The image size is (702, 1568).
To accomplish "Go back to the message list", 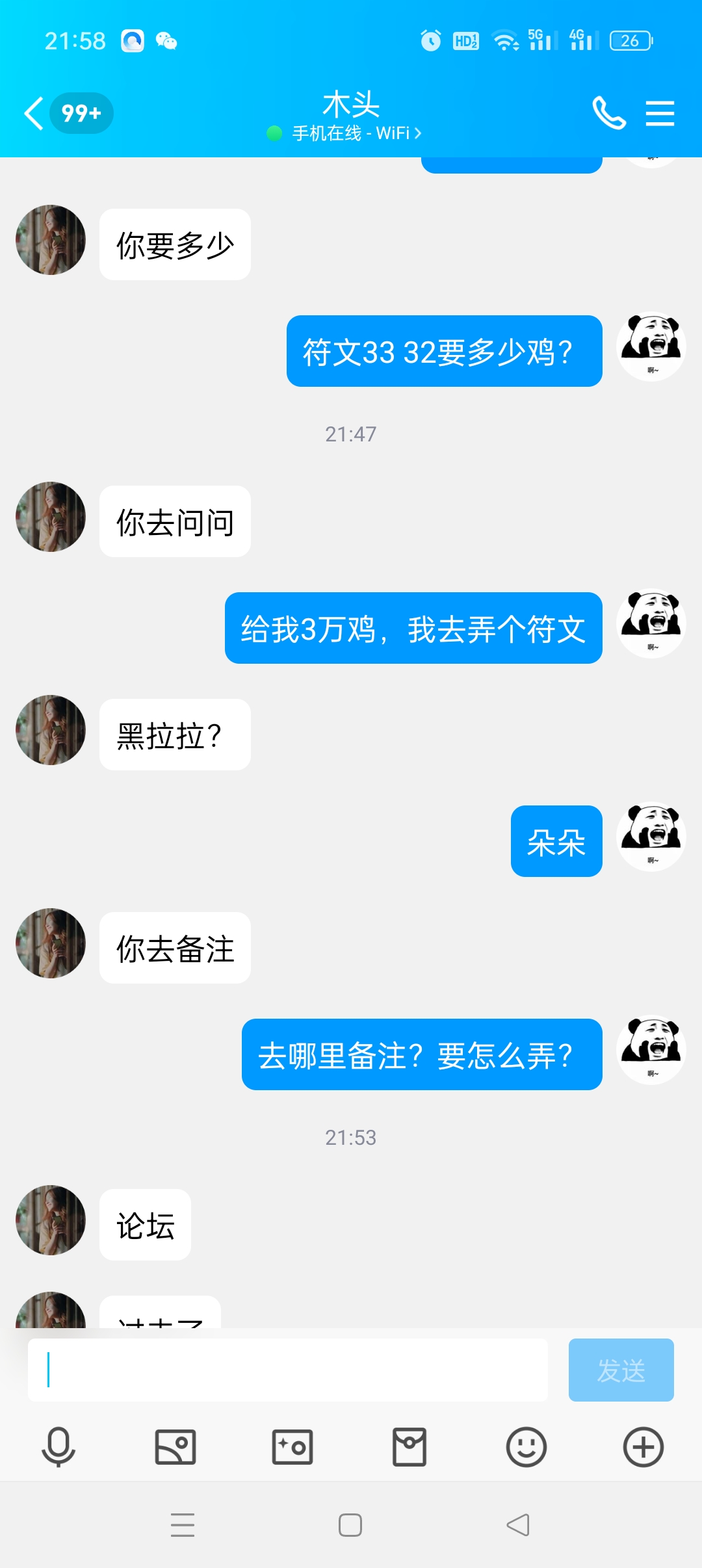I will [x=34, y=113].
